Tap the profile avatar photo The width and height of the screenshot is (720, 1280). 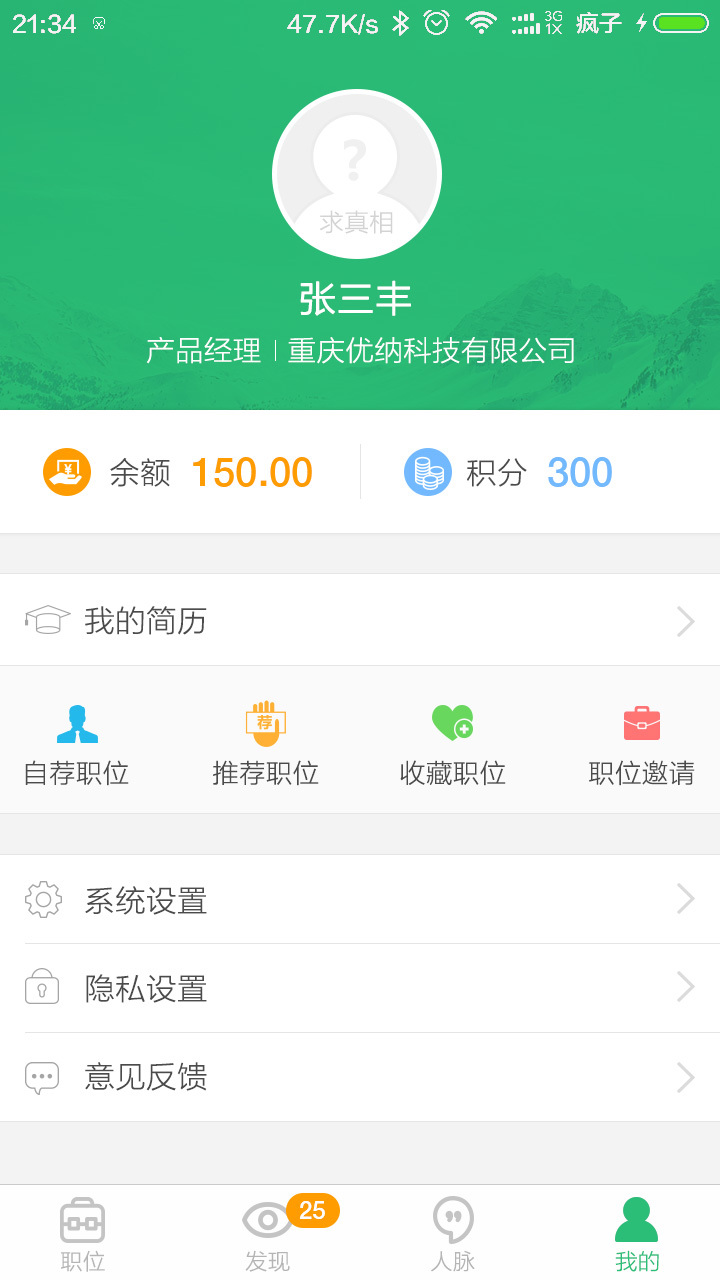pos(357,174)
